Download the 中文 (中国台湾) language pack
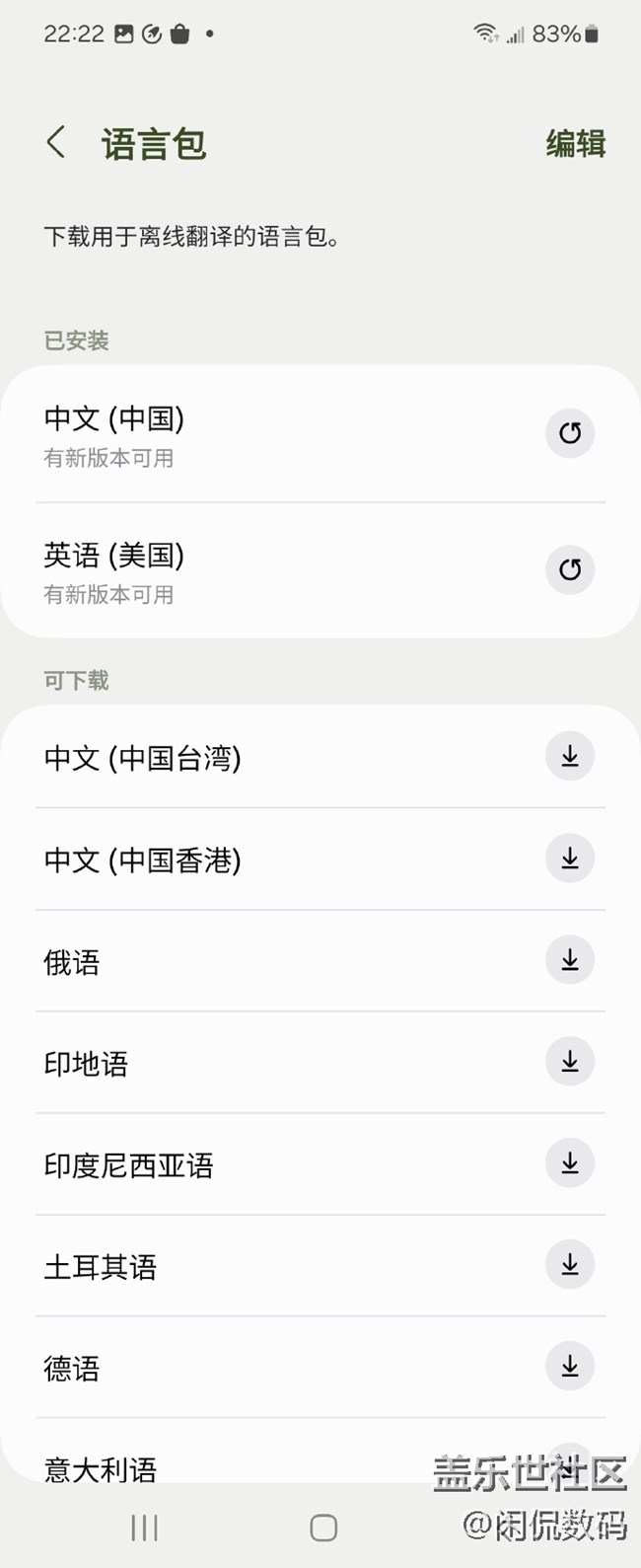 [570, 757]
